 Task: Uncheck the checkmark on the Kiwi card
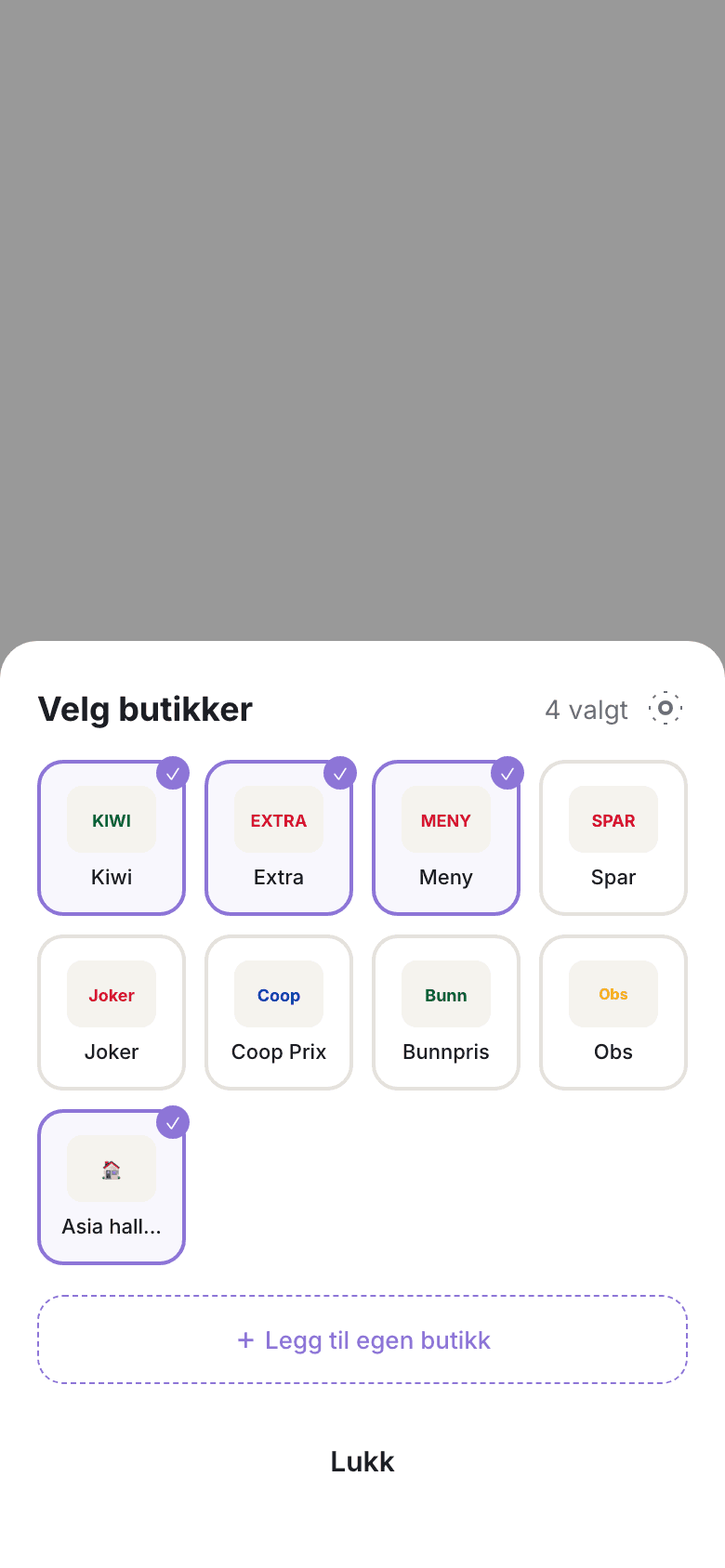[172, 772]
